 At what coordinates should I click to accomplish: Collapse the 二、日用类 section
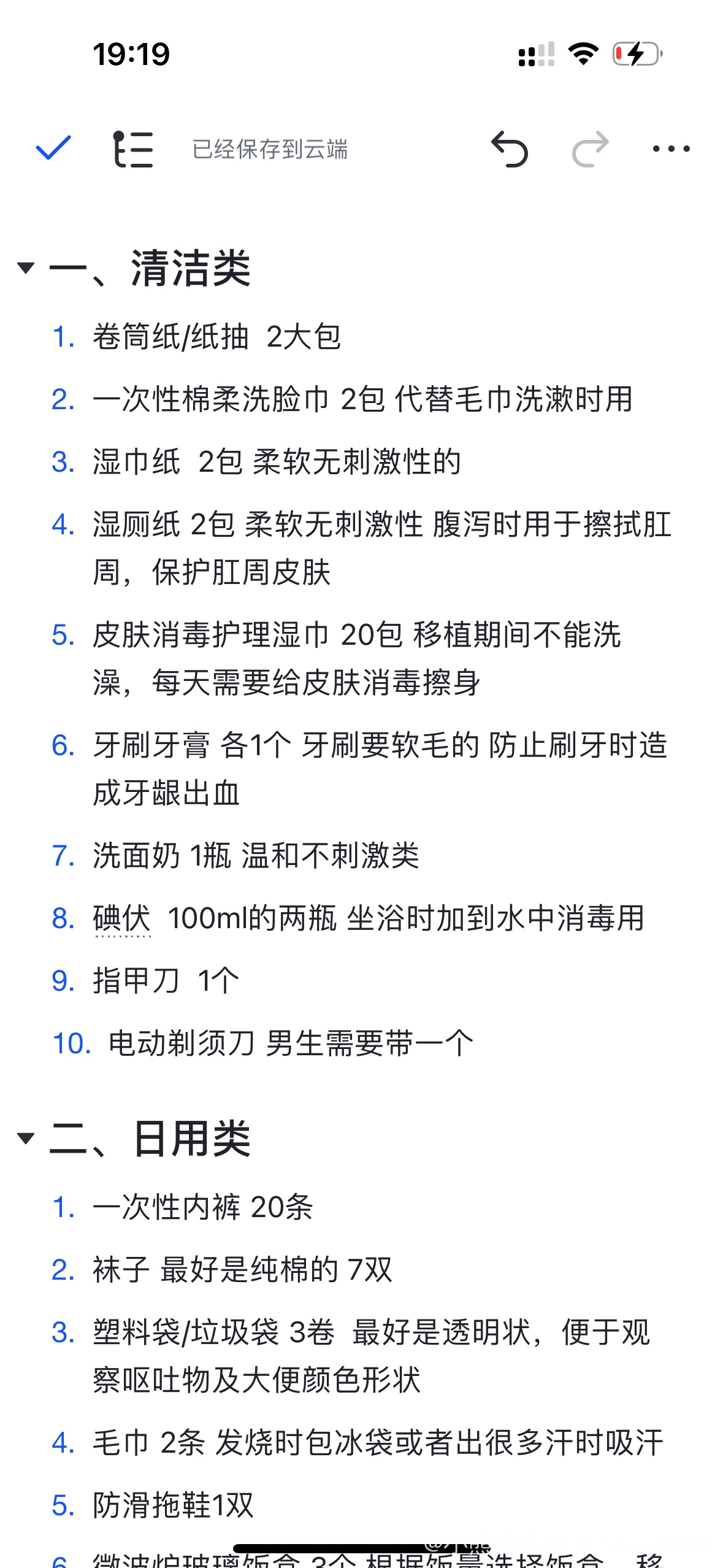26,1139
